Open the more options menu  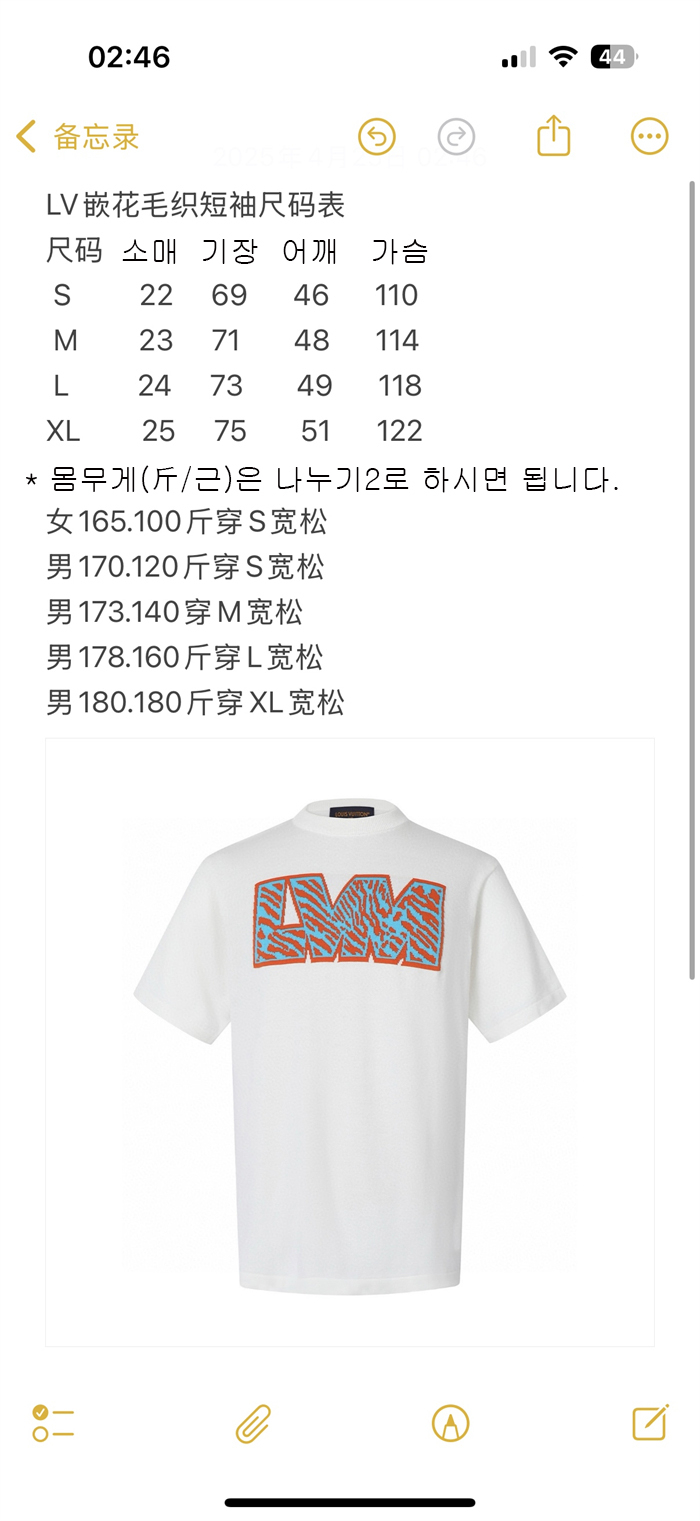point(649,136)
